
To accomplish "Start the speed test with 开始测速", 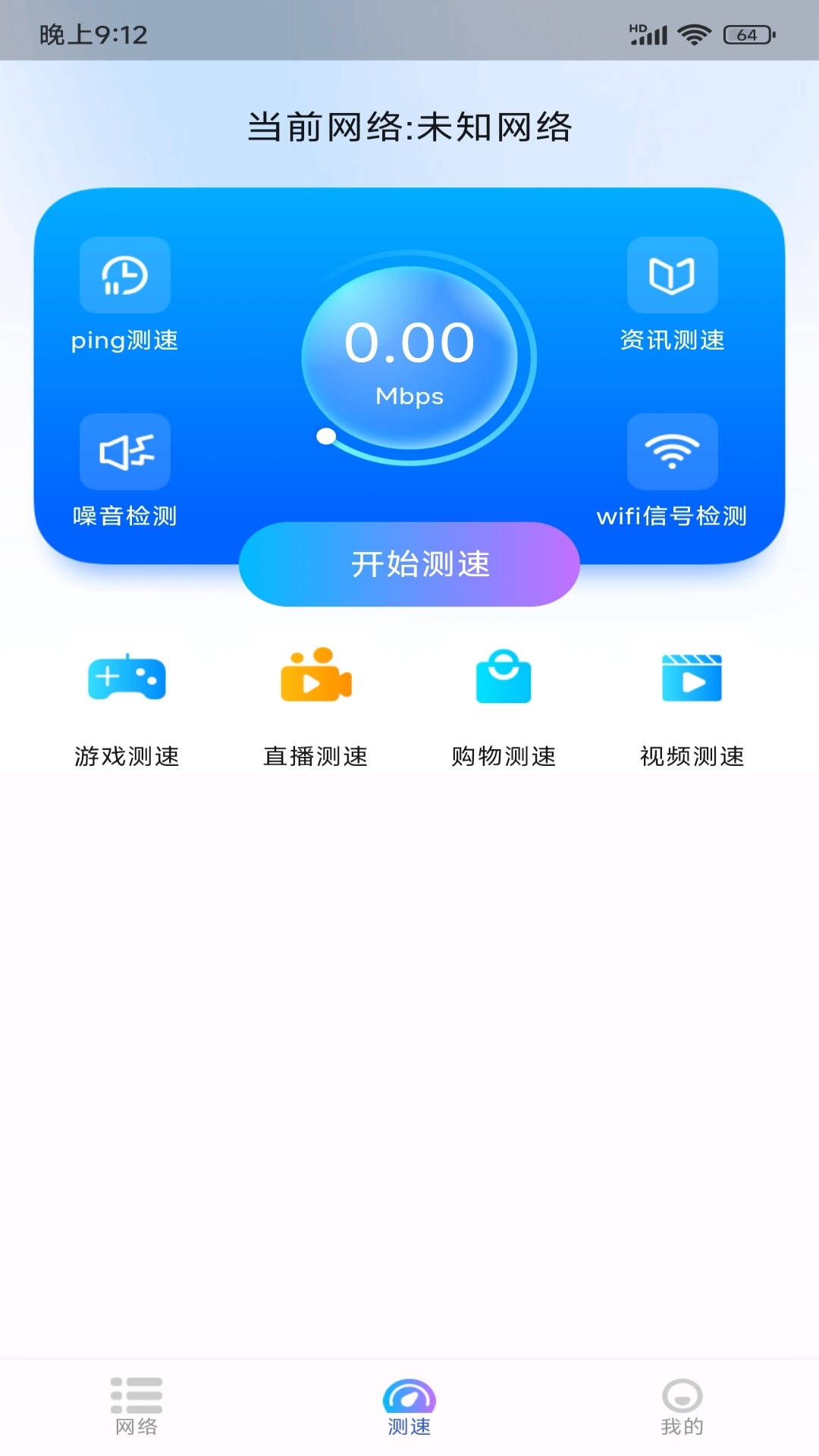I will click(409, 564).
